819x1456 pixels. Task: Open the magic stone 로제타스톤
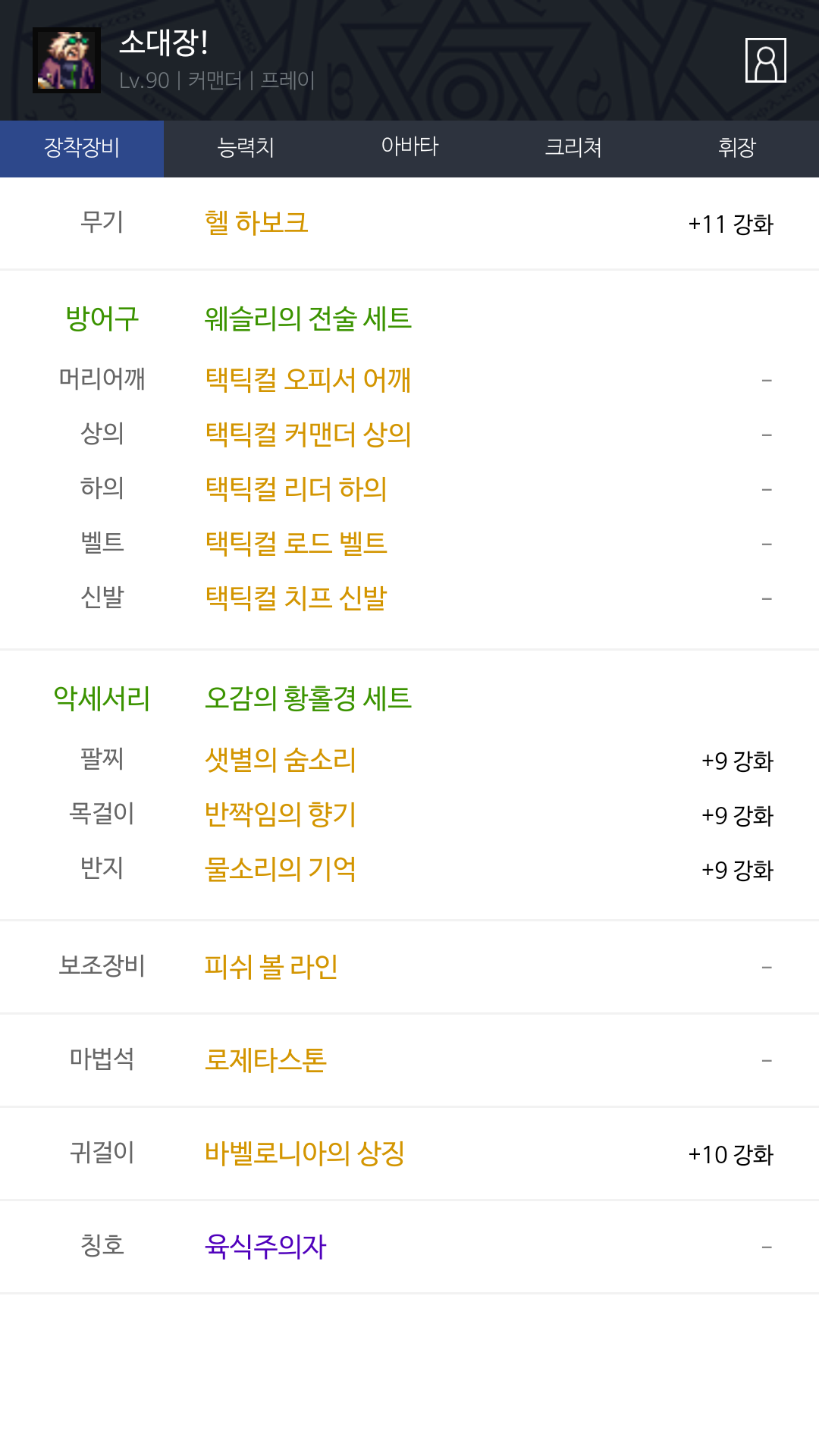pyautogui.click(x=265, y=1059)
